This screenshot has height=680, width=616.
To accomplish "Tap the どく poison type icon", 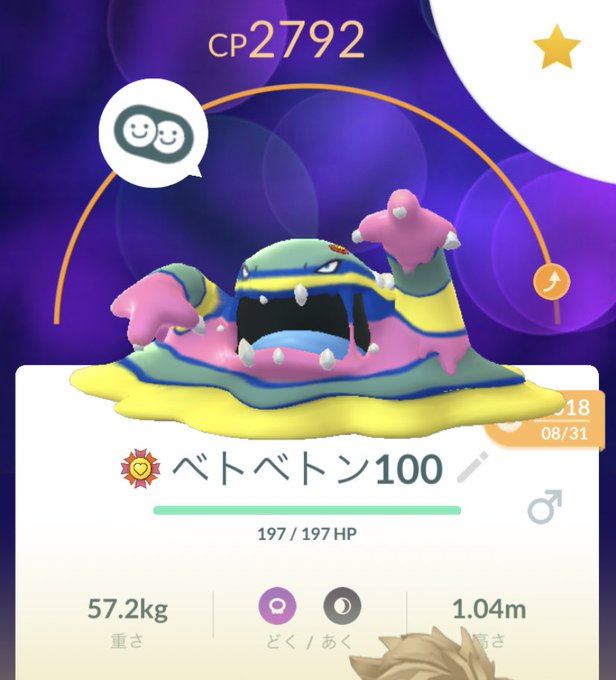I will pos(278,606).
